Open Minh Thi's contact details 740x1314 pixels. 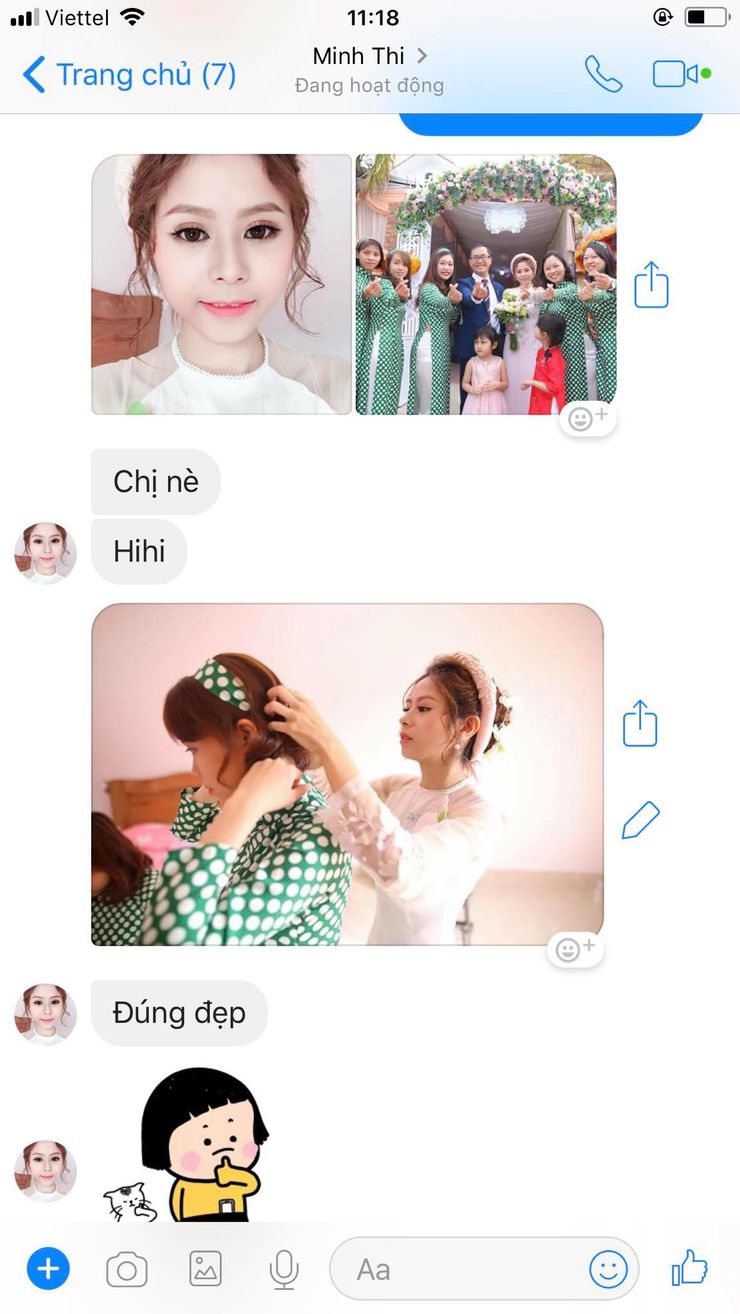click(369, 70)
